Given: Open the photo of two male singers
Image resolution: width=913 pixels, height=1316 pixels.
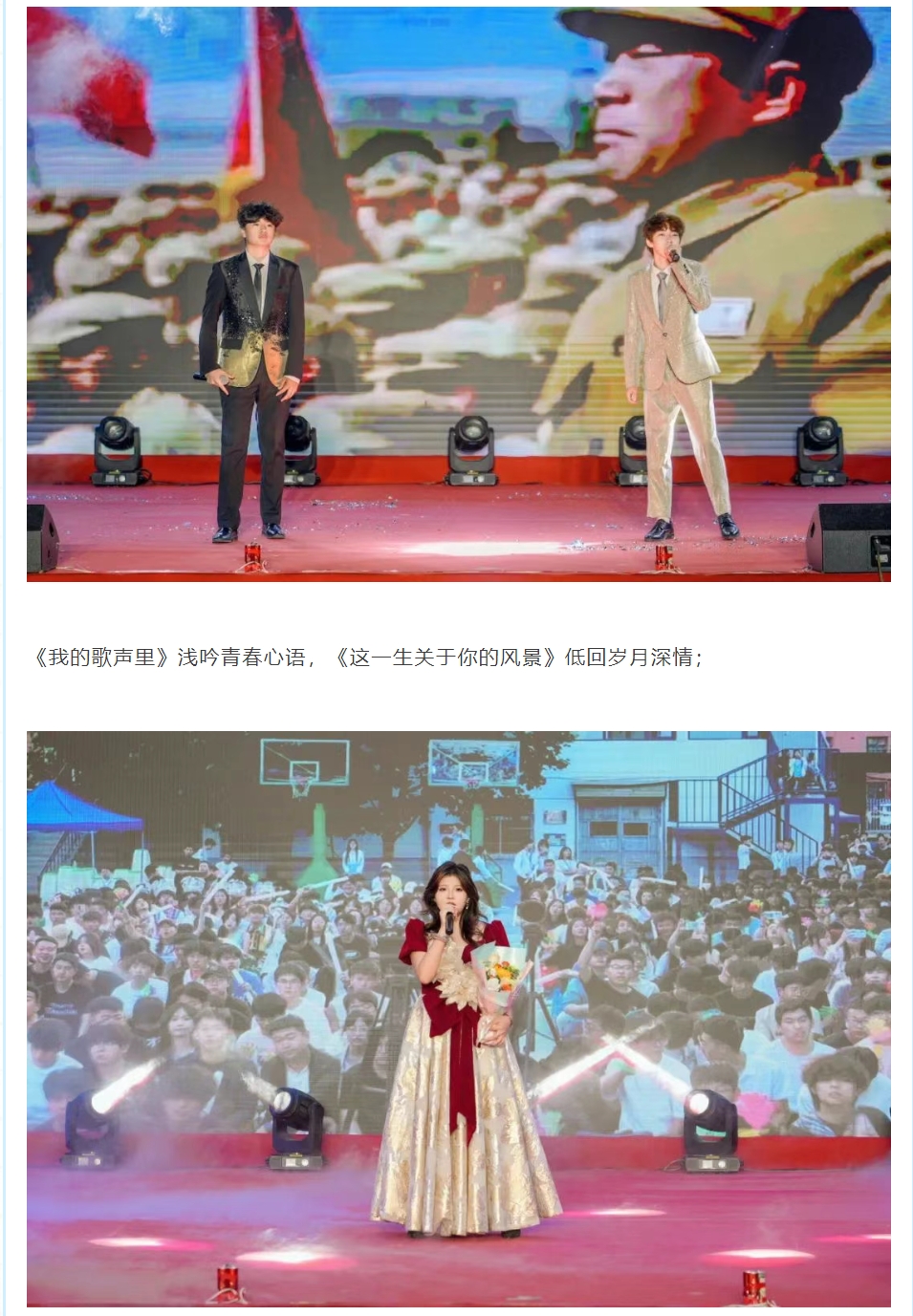Looking at the screenshot, I should pos(458,293).
